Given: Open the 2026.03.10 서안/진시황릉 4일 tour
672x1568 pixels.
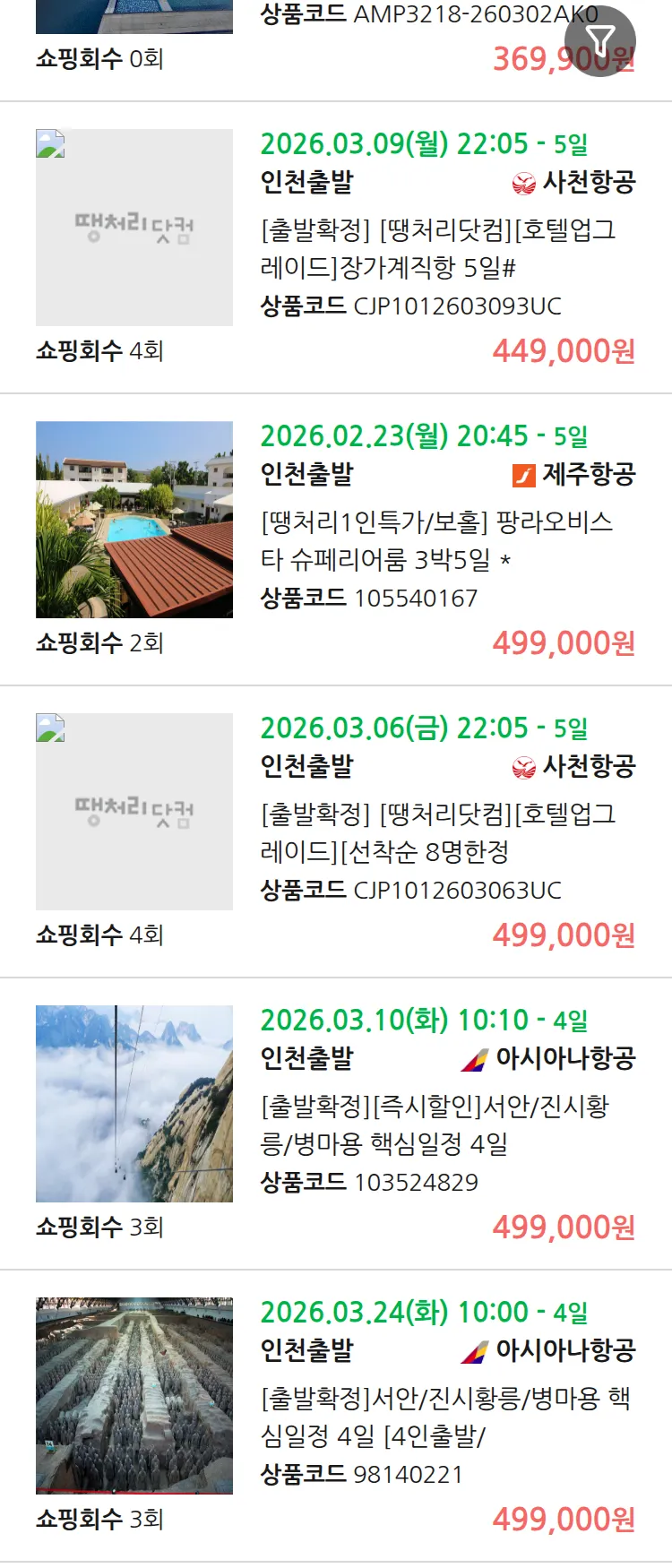Looking at the screenshot, I should 435,1125.
